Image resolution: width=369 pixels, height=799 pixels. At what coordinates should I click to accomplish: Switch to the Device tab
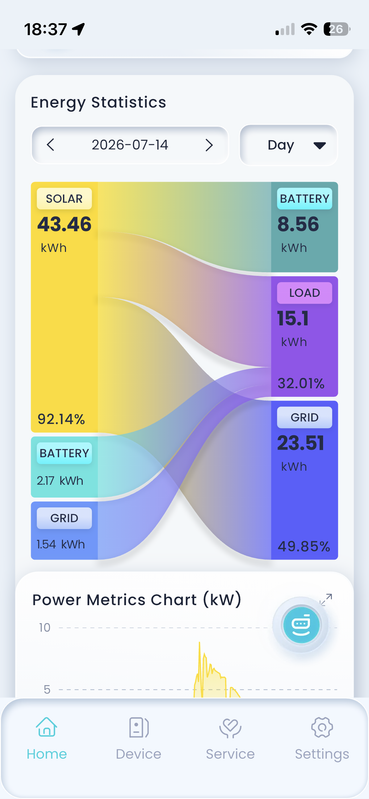click(139, 738)
